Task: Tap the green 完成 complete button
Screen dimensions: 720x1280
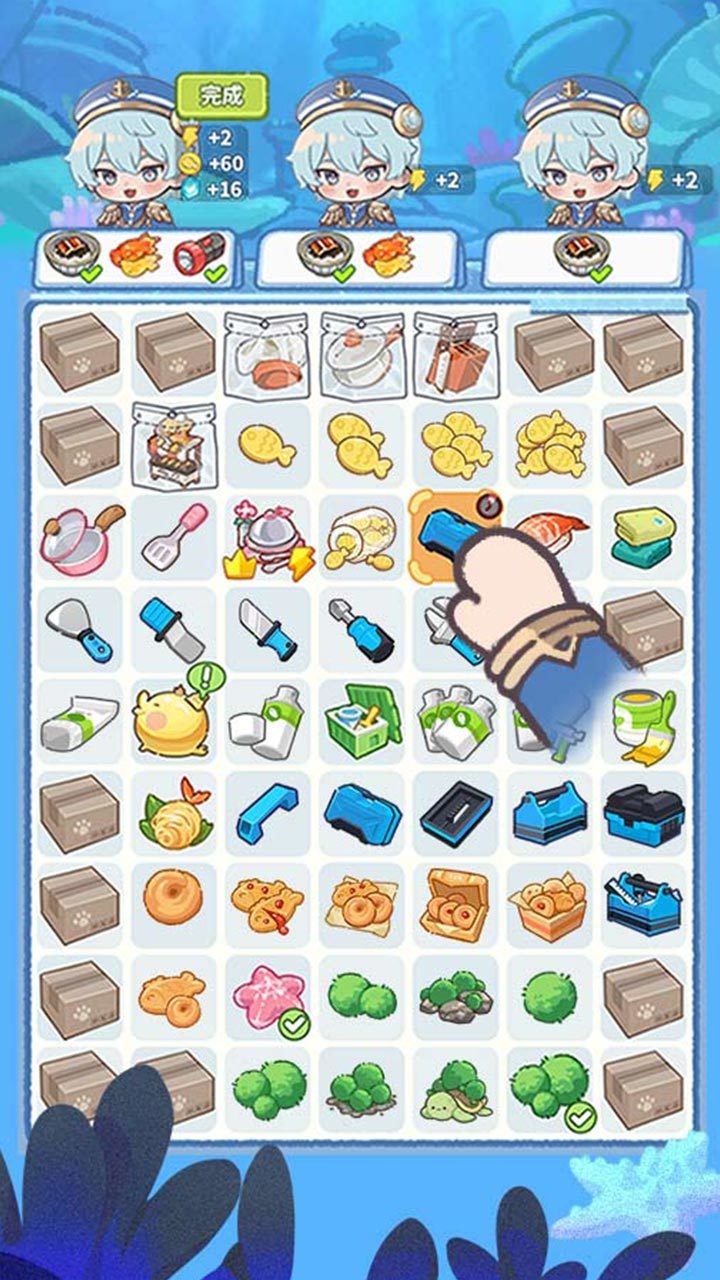Action: [x=221, y=95]
